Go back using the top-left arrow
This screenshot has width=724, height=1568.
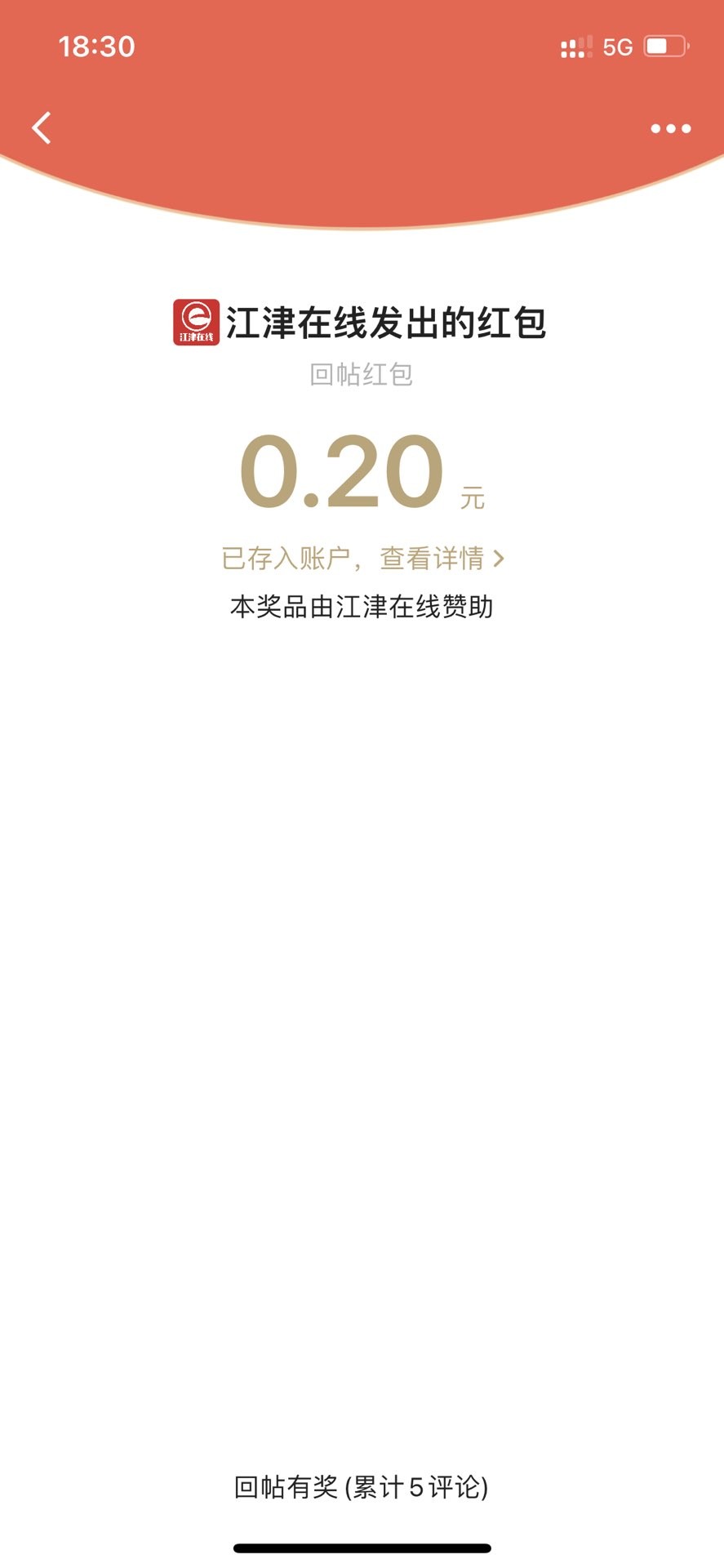click(x=42, y=128)
